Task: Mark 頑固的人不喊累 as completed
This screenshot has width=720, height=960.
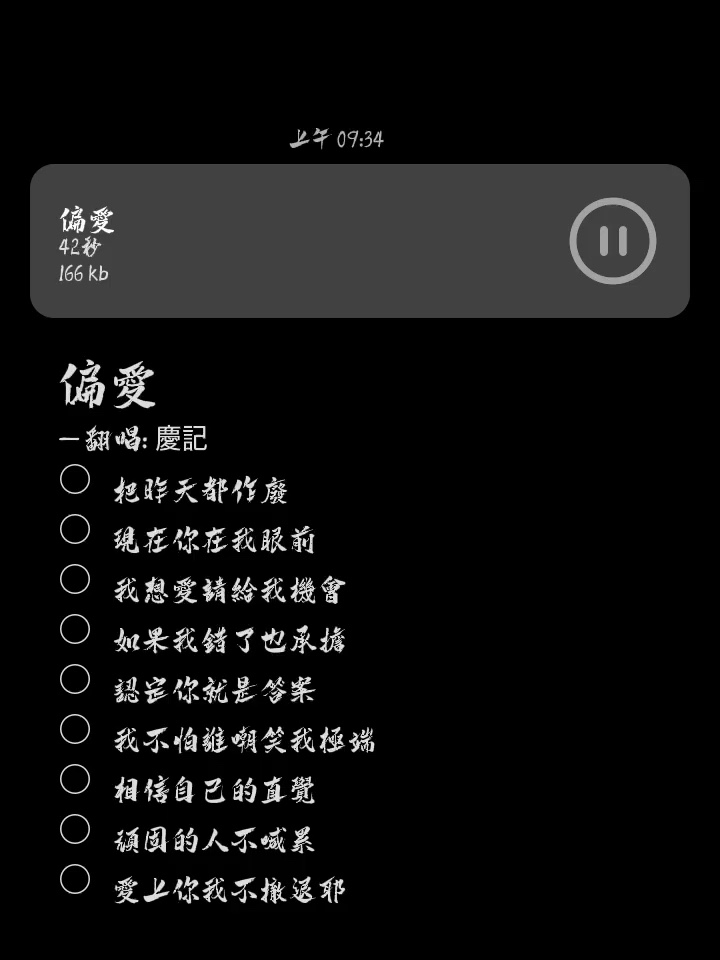Action: click(75, 829)
